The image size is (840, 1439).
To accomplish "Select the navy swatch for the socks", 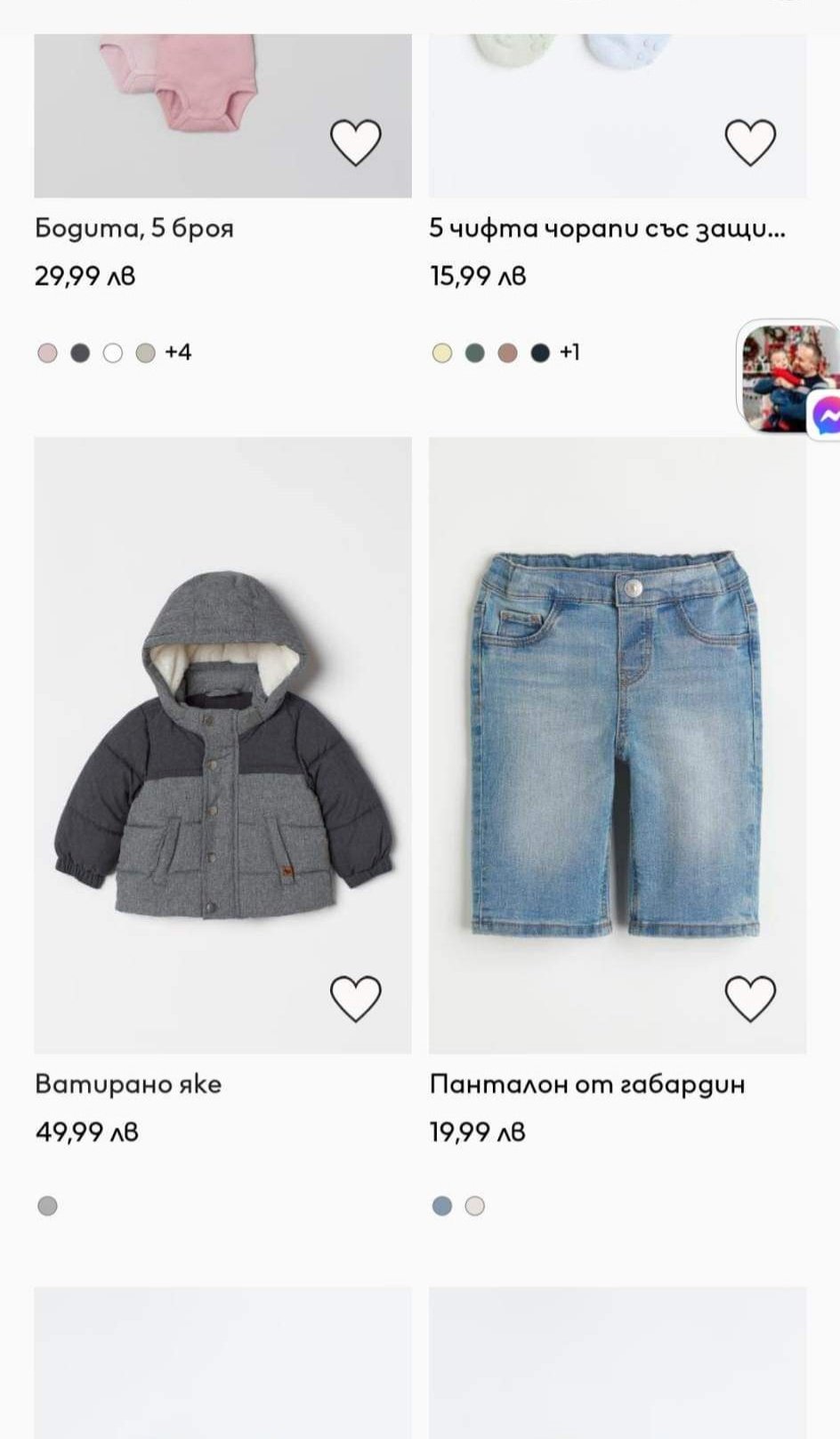I will 540,353.
